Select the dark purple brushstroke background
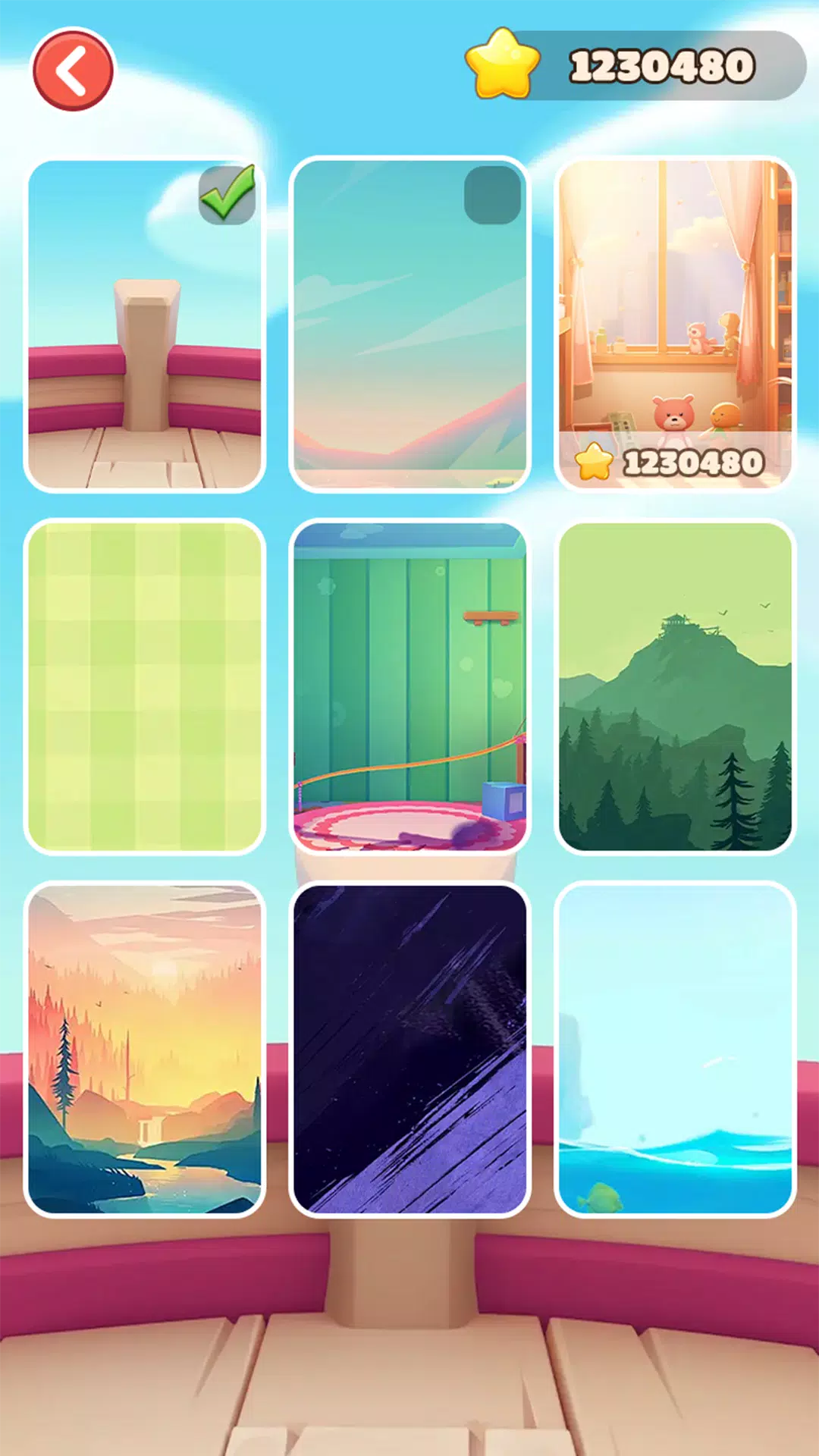 [409, 1049]
